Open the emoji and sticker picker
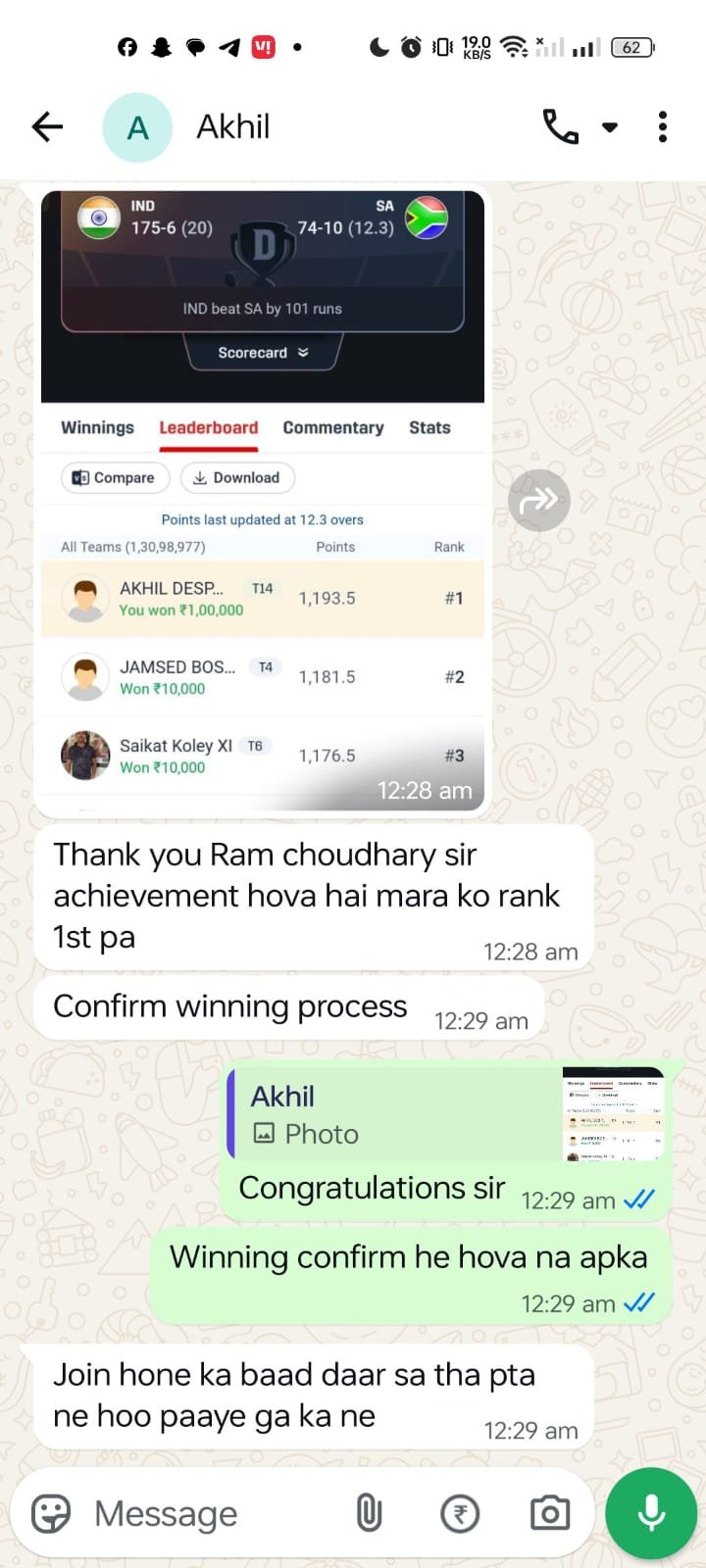Screen dimensions: 706x1568 [51, 1514]
